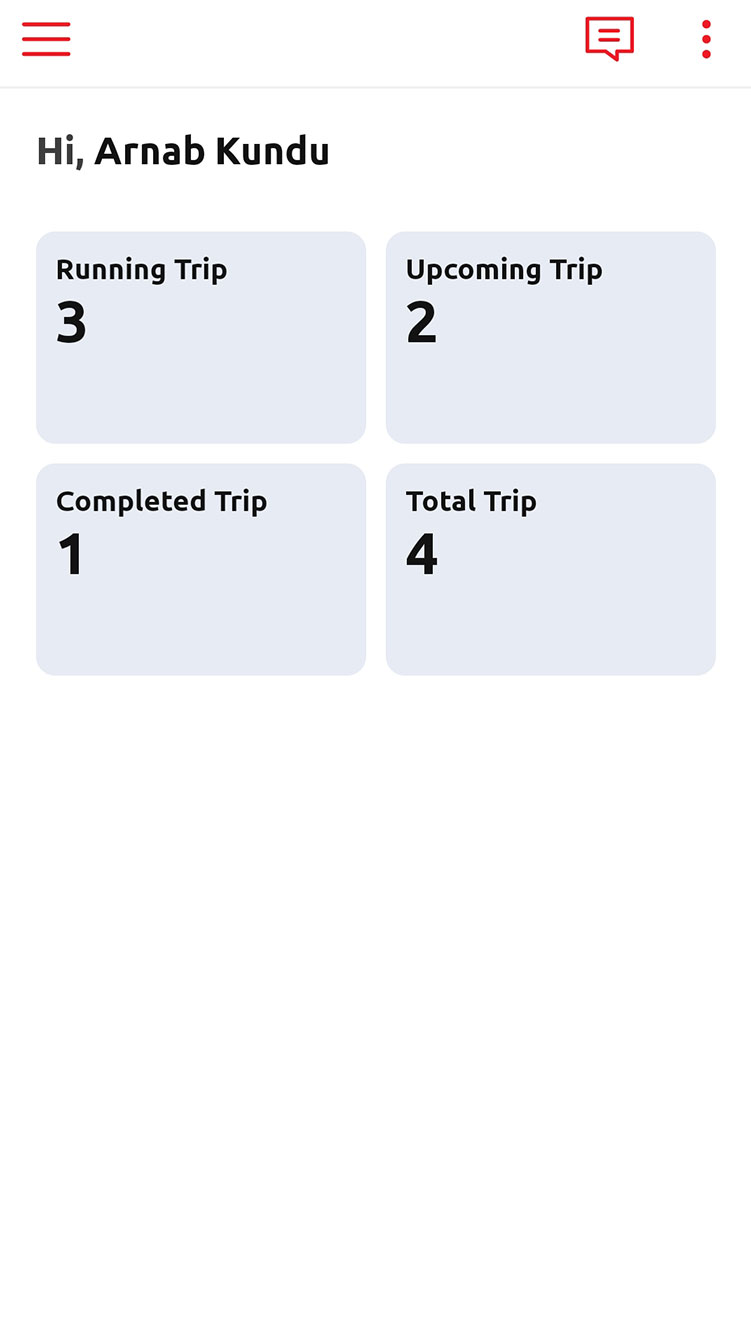Open the three-dot overflow menu
Screen dimensions: 751x1334
pyautogui.click(x=706, y=39)
